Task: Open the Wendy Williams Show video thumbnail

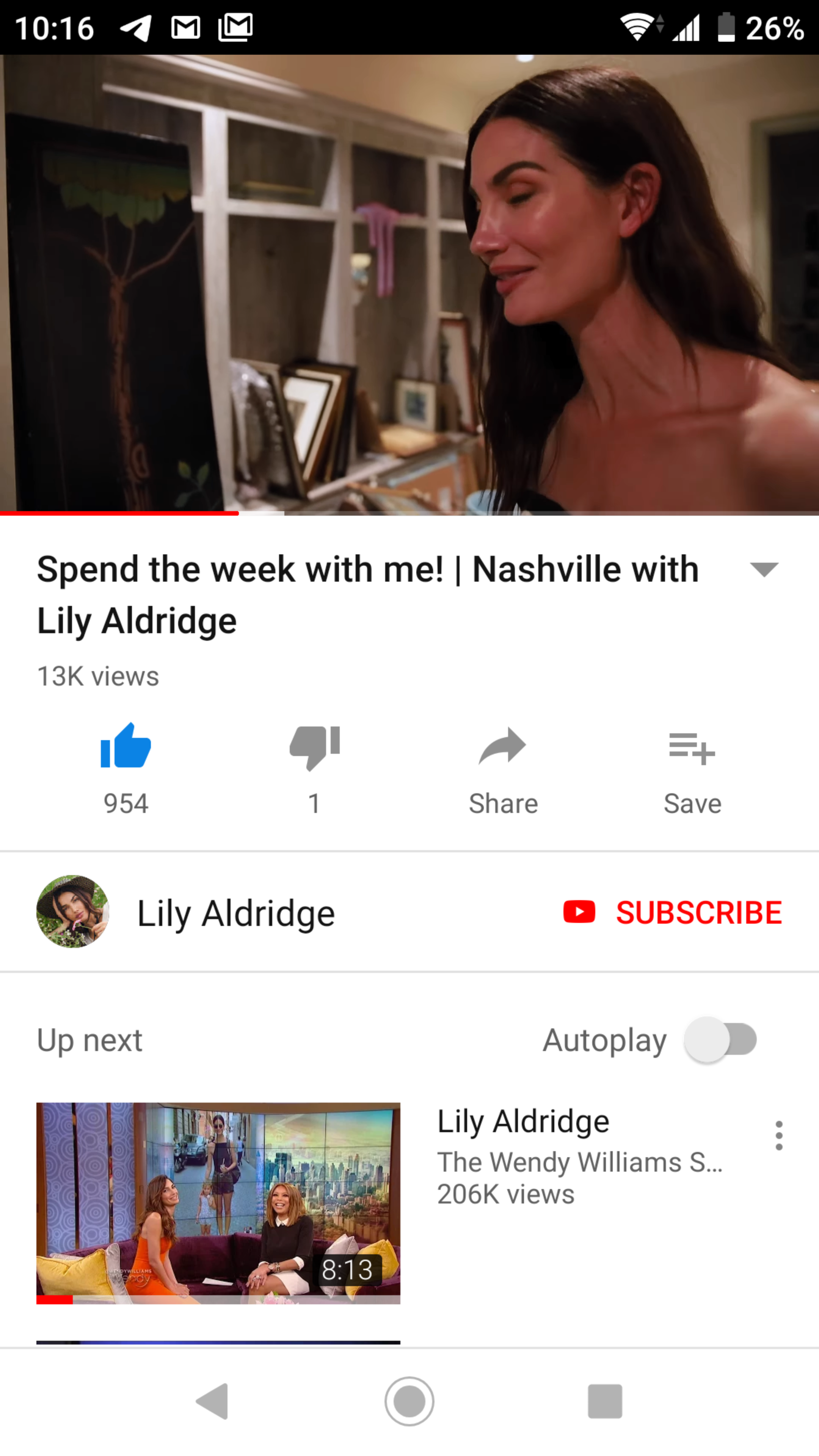Action: coord(218,1203)
